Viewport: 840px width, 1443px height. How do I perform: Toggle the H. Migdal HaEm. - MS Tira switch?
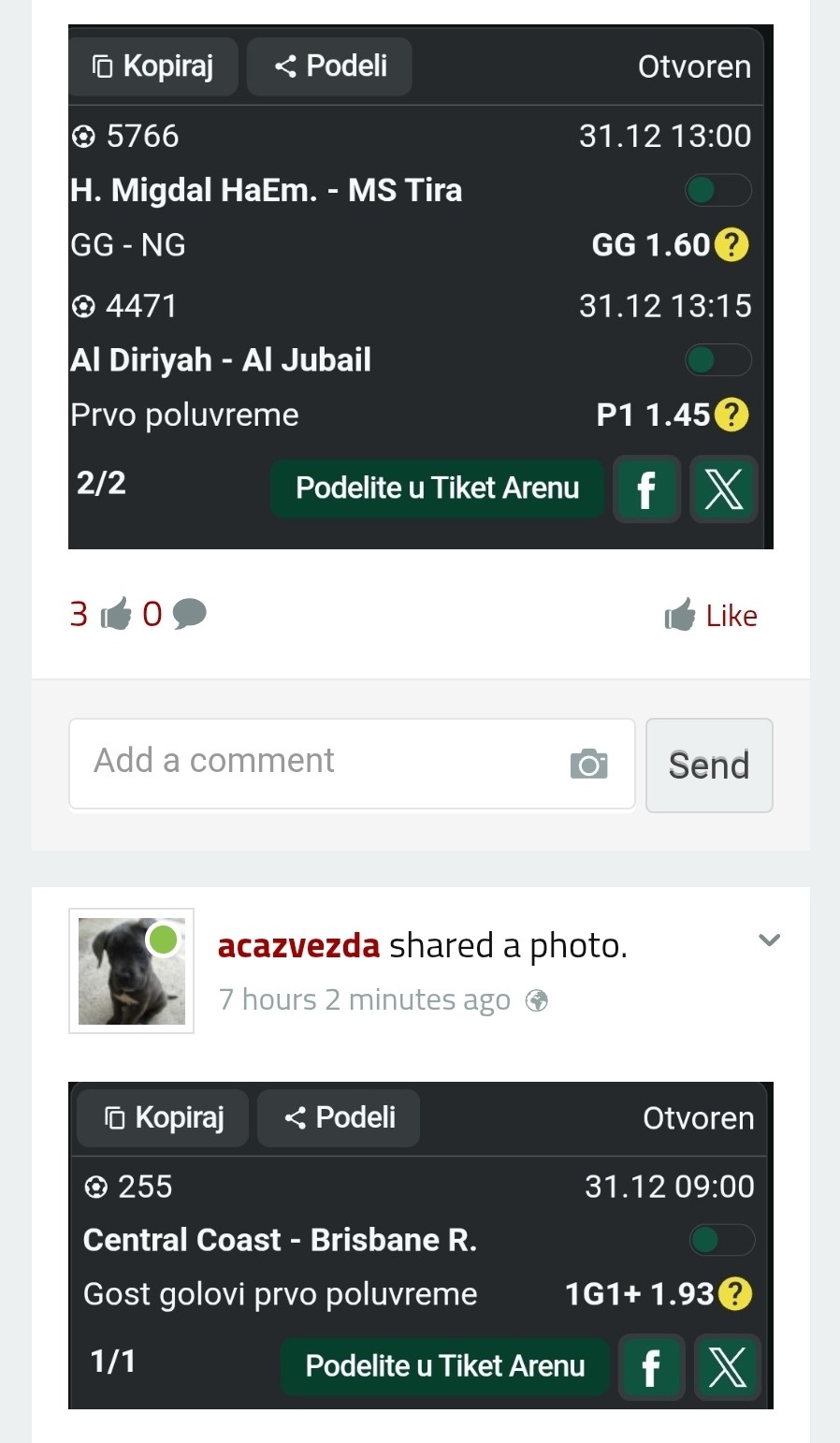(717, 191)
